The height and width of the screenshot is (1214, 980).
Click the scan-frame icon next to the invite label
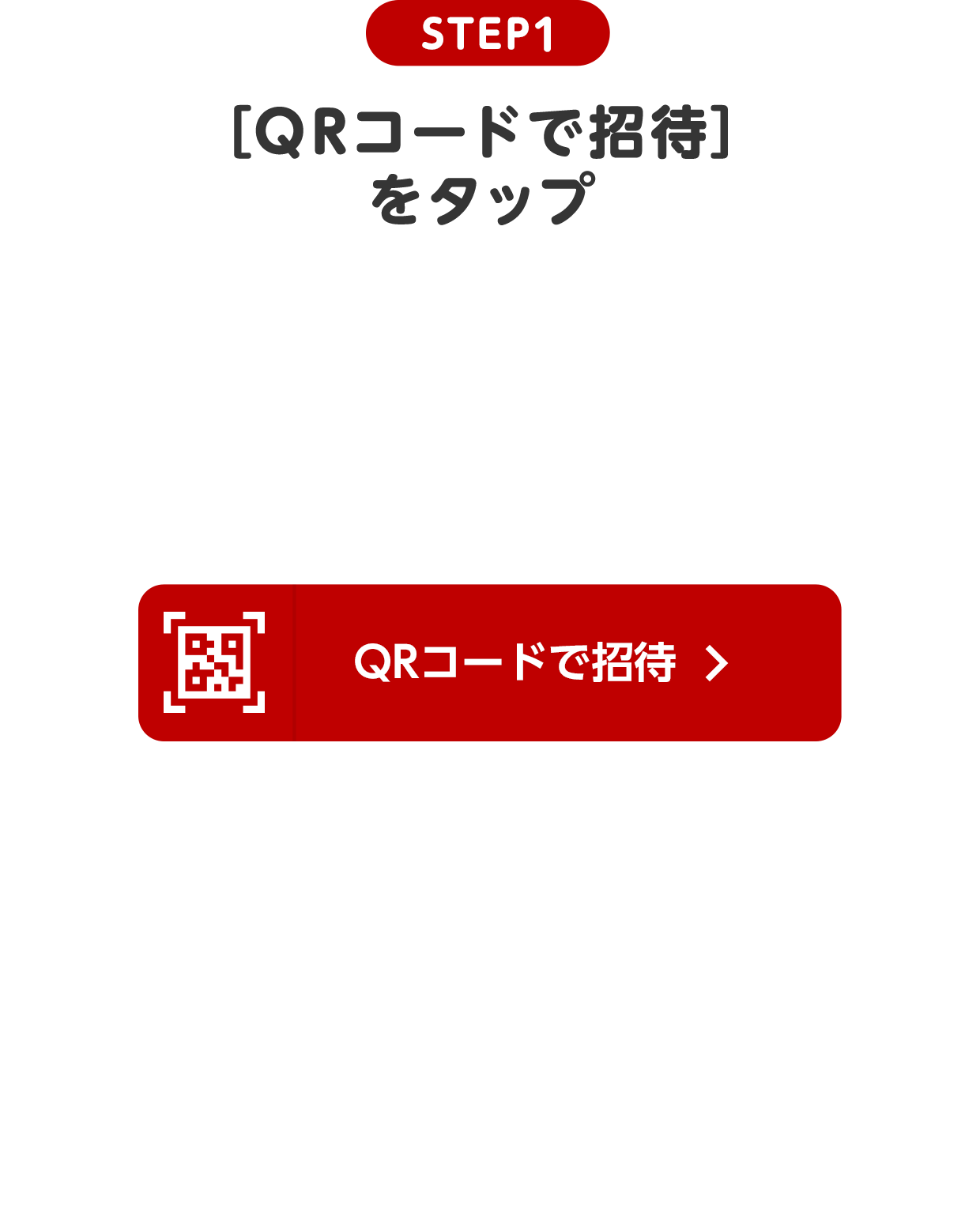pos(212,662)
